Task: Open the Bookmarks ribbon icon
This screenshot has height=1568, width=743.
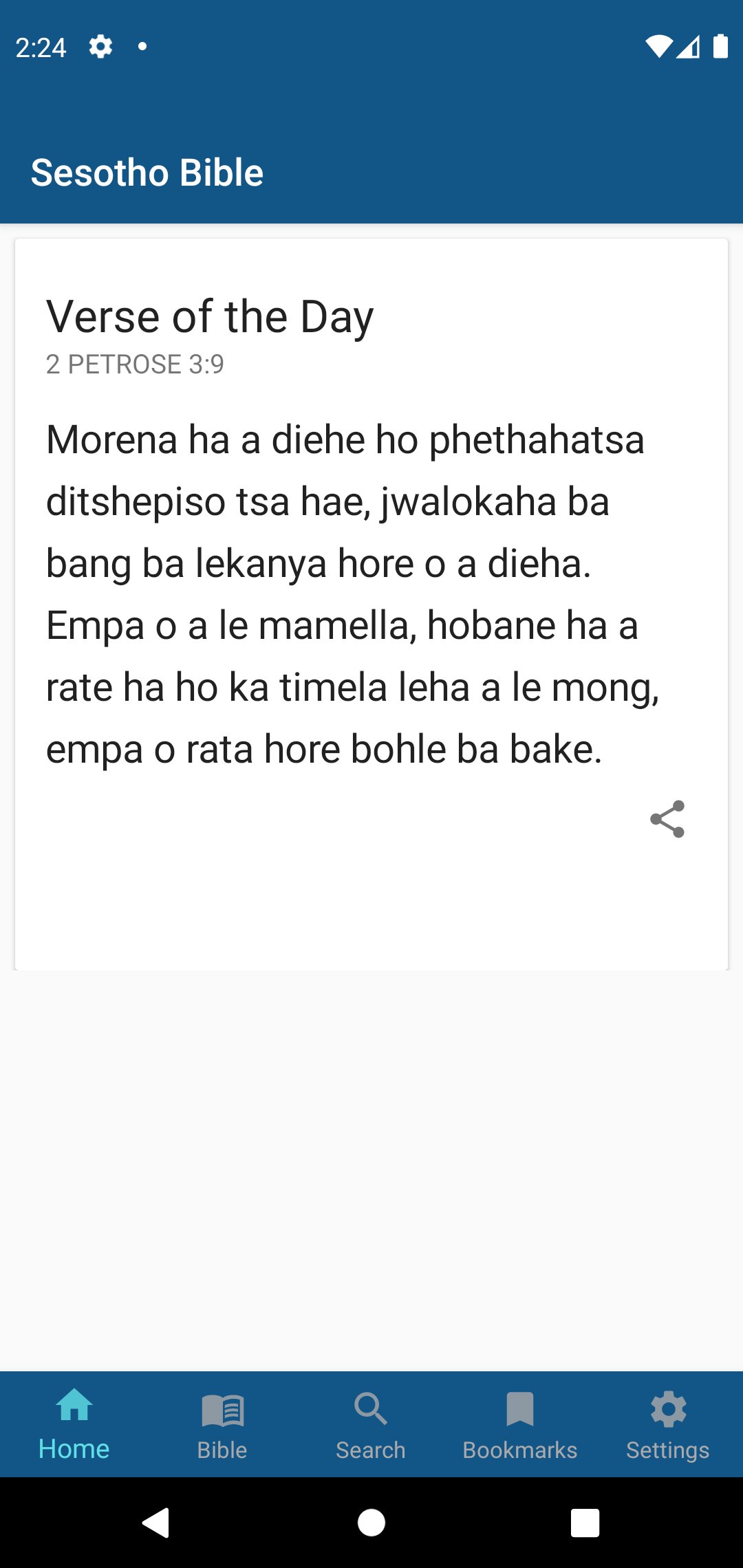Action: click(x=519, y=1407)
